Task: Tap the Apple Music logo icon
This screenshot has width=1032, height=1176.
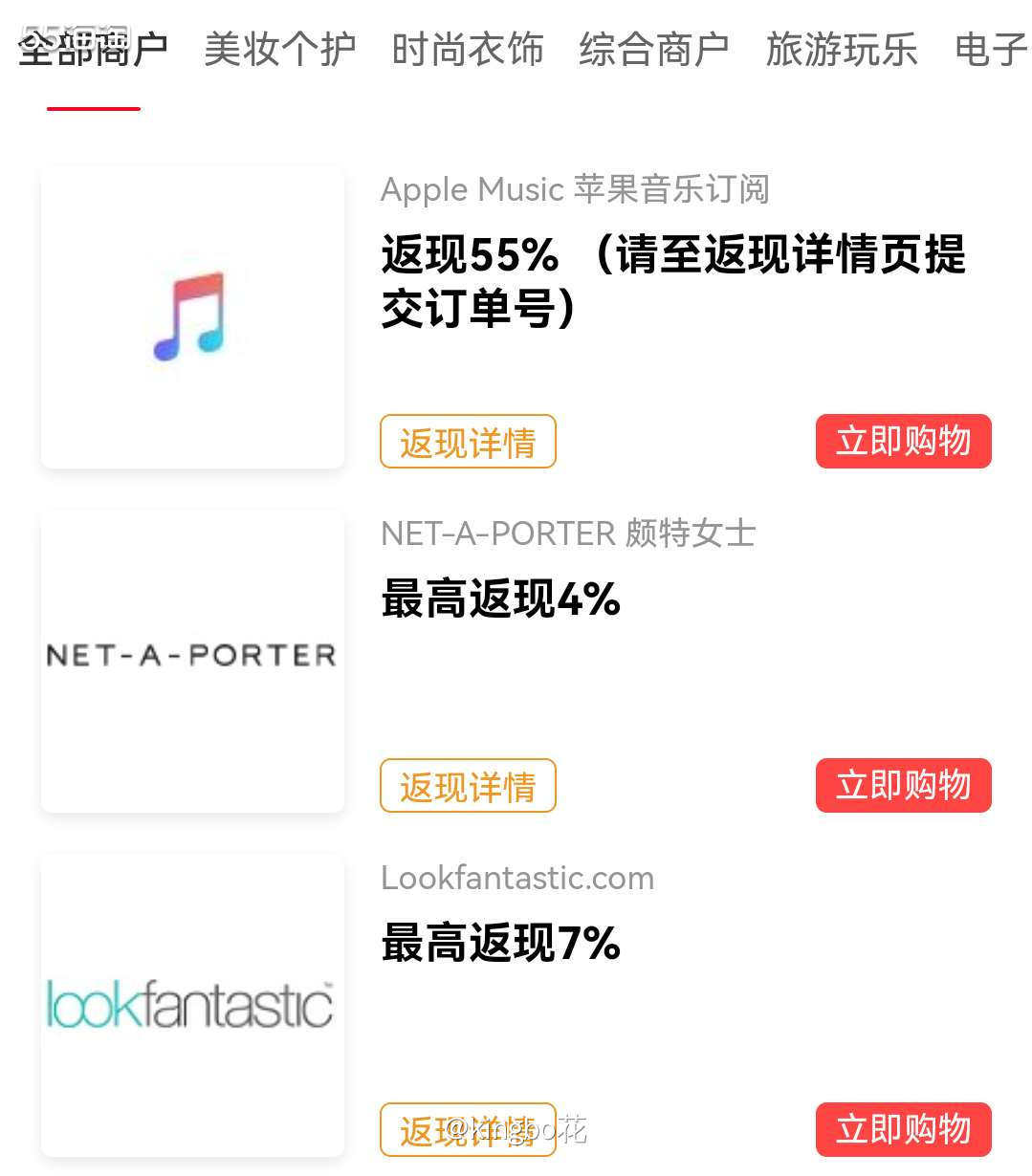Action: [191, 316]
